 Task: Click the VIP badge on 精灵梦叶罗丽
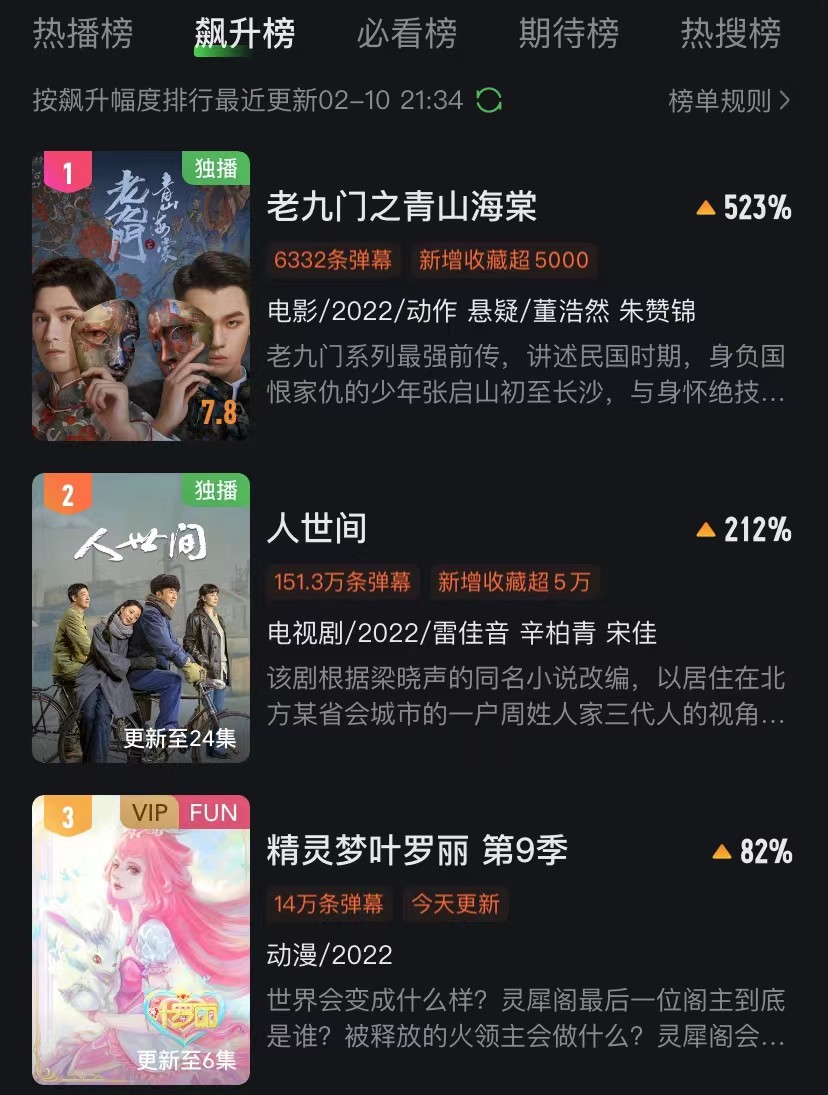(x=150, y=813)
